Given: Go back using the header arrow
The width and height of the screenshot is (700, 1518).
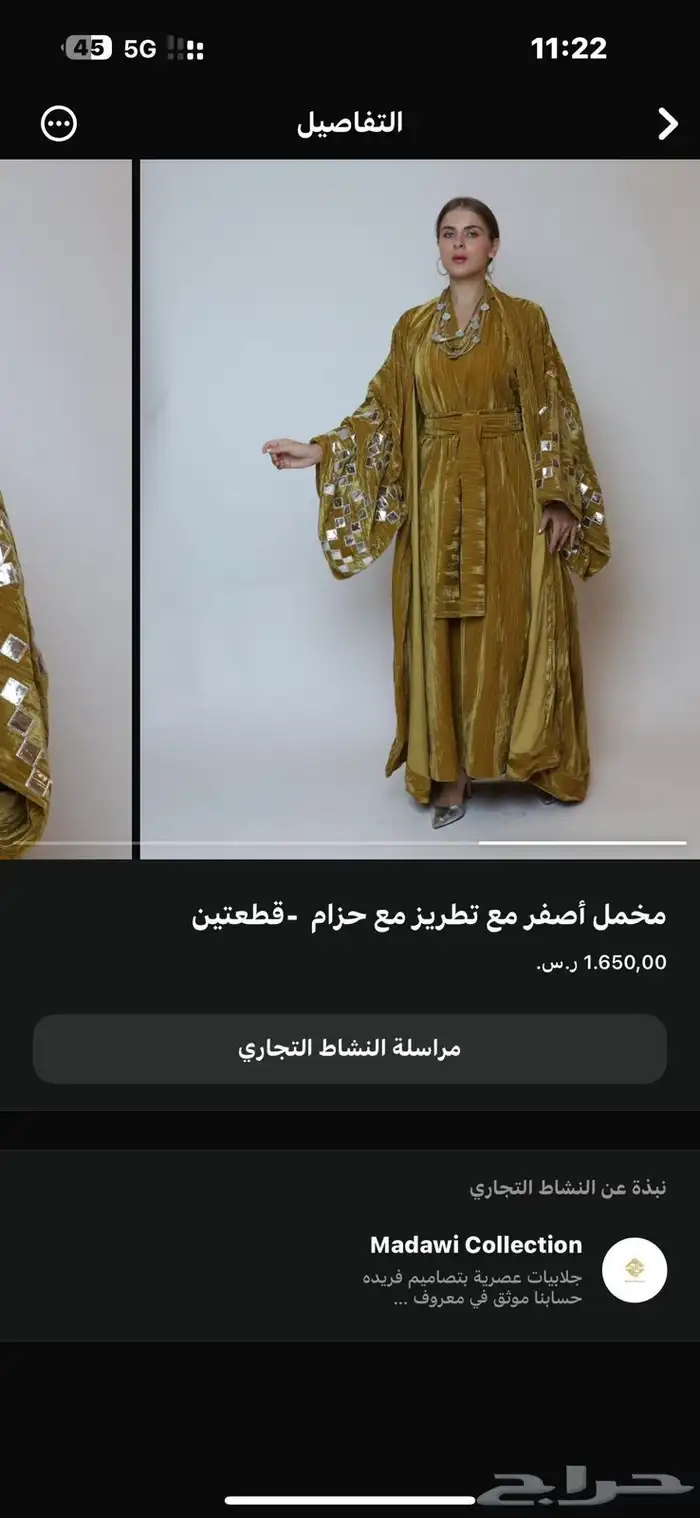Looking at the screenshot, I should coord(667,124).
